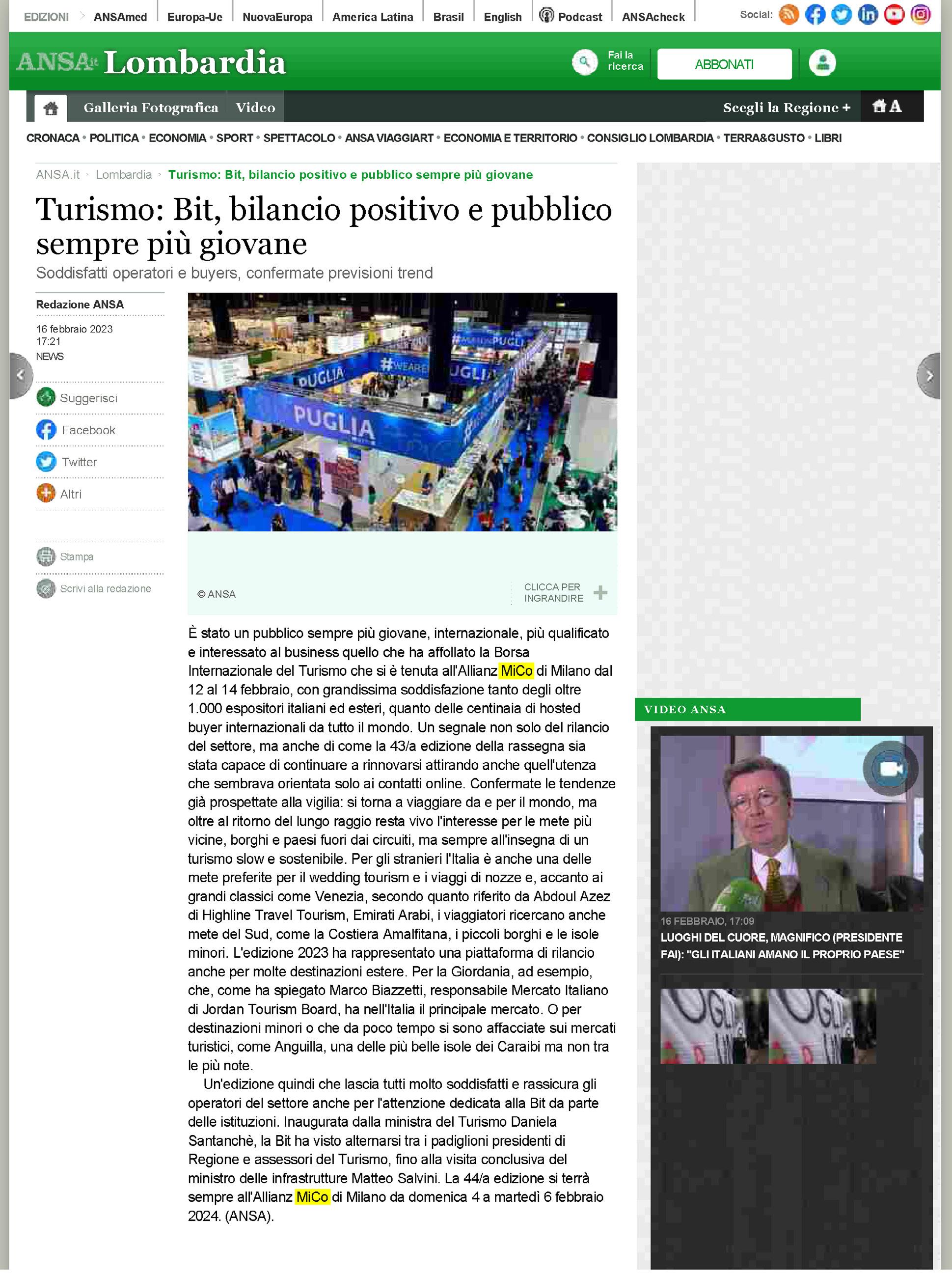Go to the next article arrow

[x=928, y=376]
